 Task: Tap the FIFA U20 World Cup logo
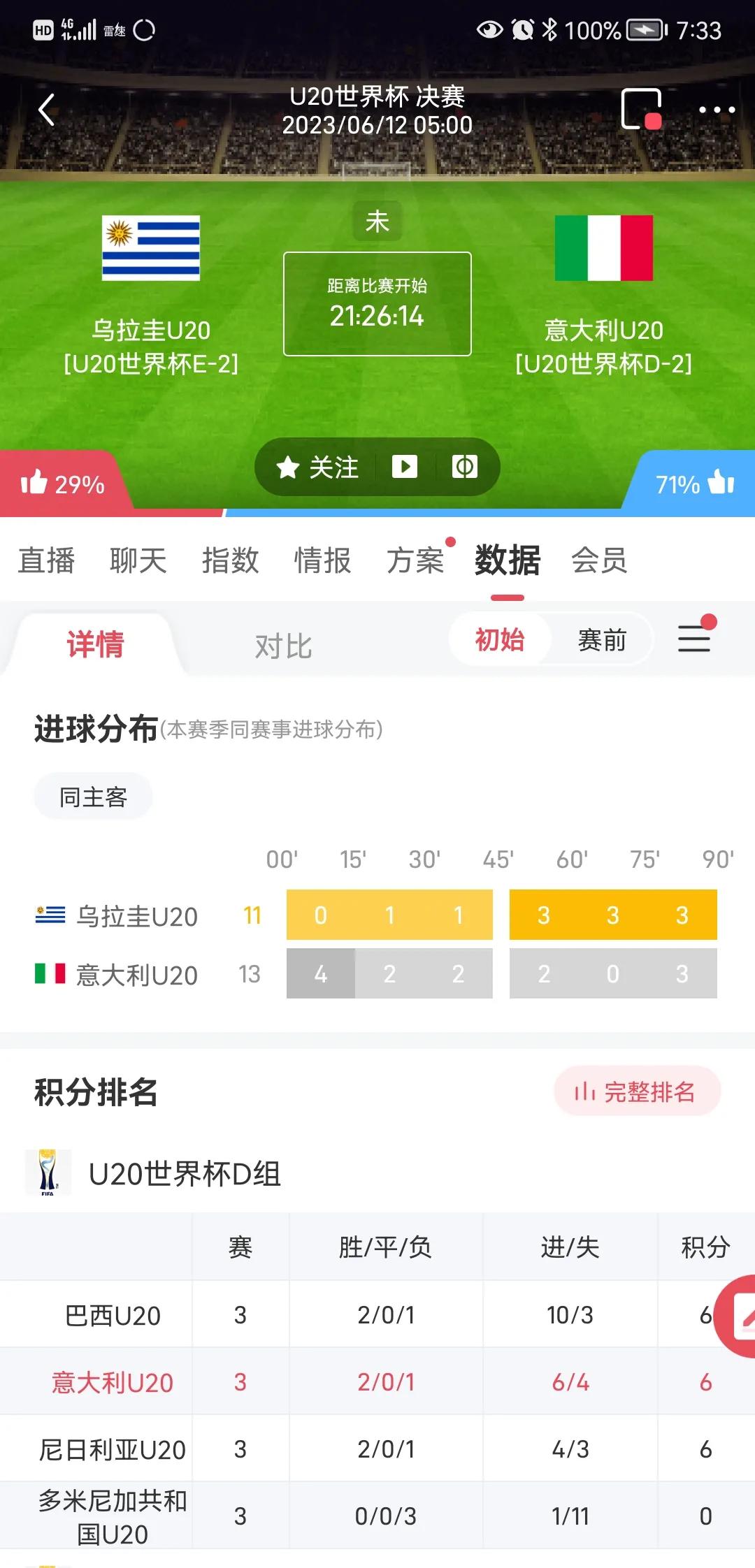[47, 1172]
